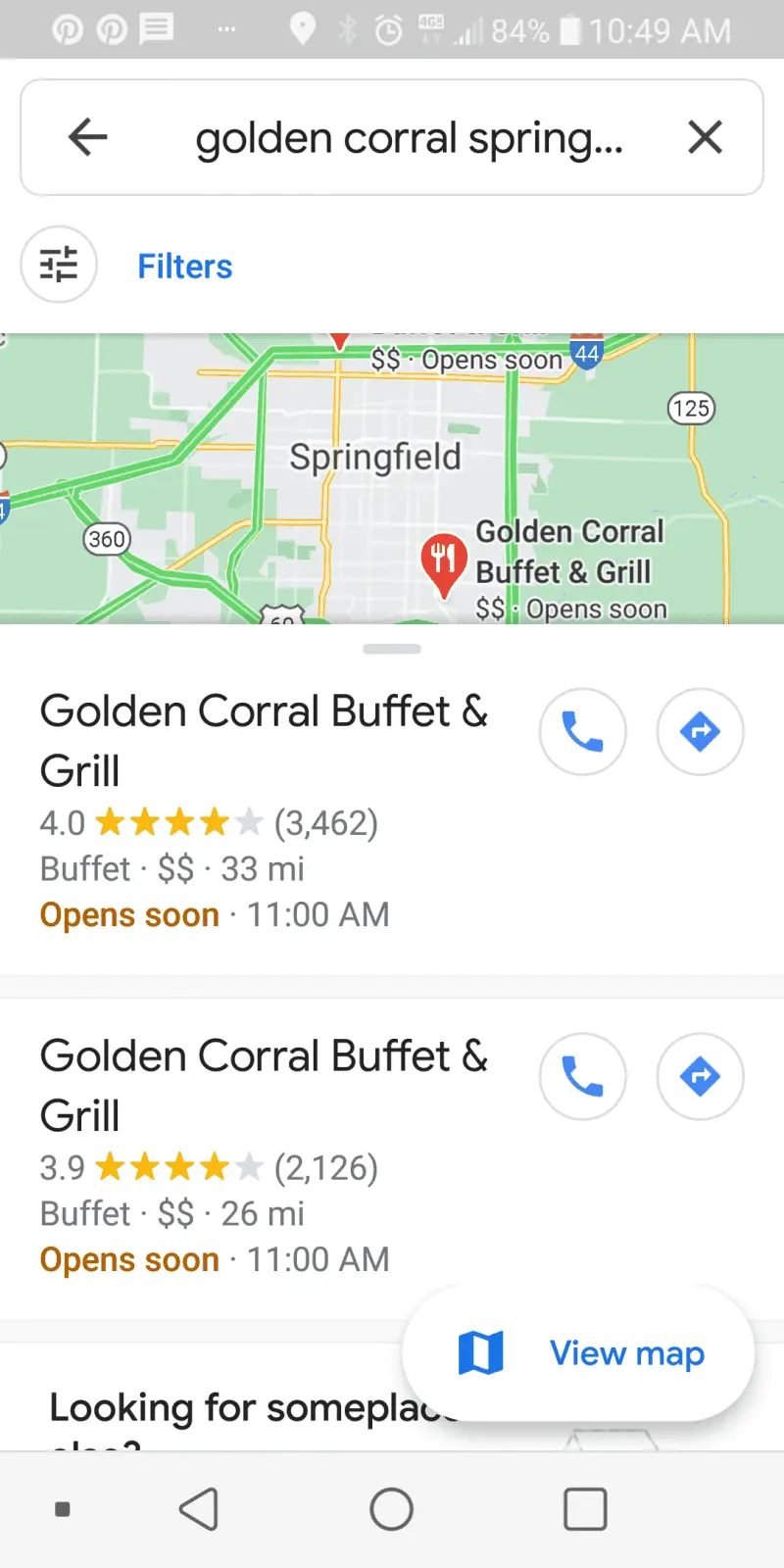Image resolution: width=784 pixels, height=1568 pixels.
Task: Show recent apps
Action: [585, 1509]
